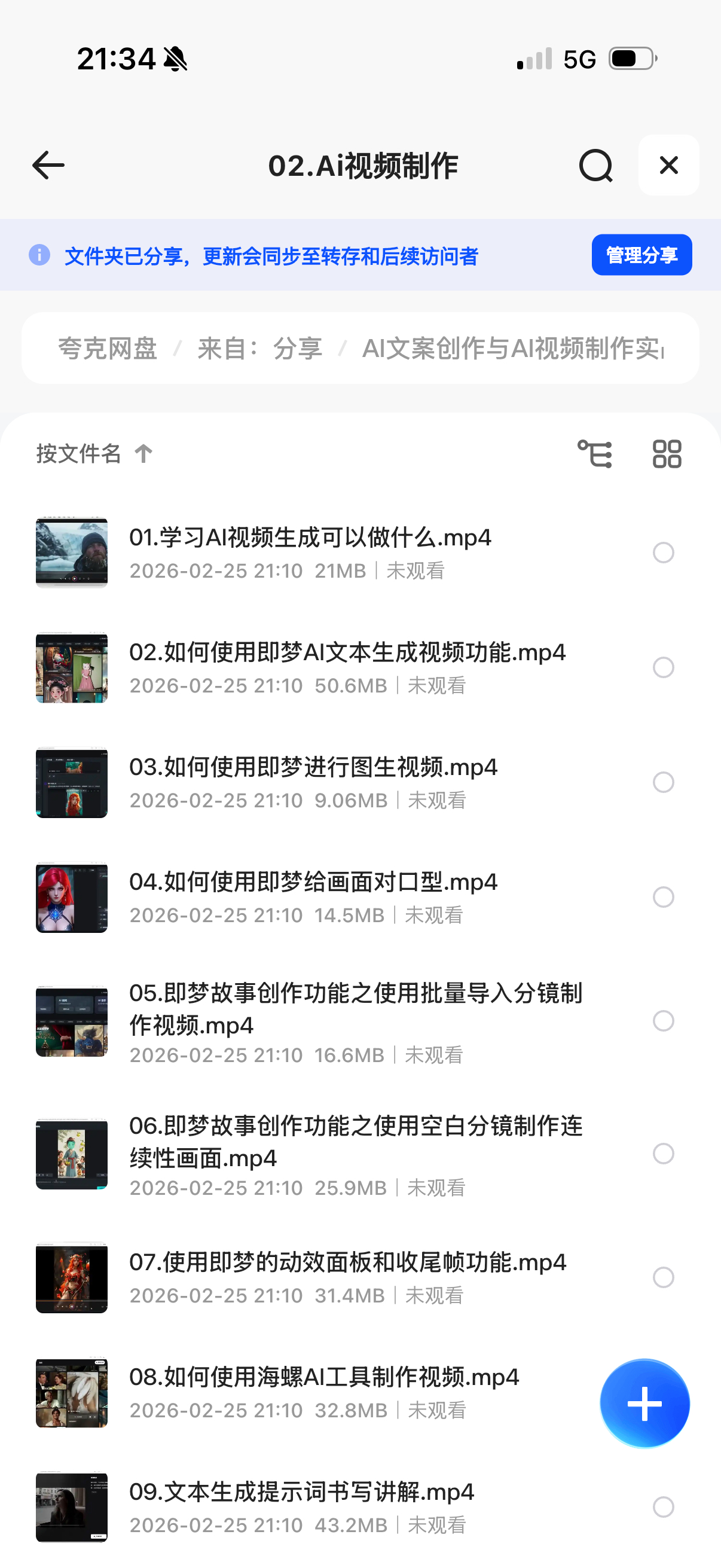
Task: Open 04.如何使用即梦给画面对口型.mp4
Action: coord(313,882)
